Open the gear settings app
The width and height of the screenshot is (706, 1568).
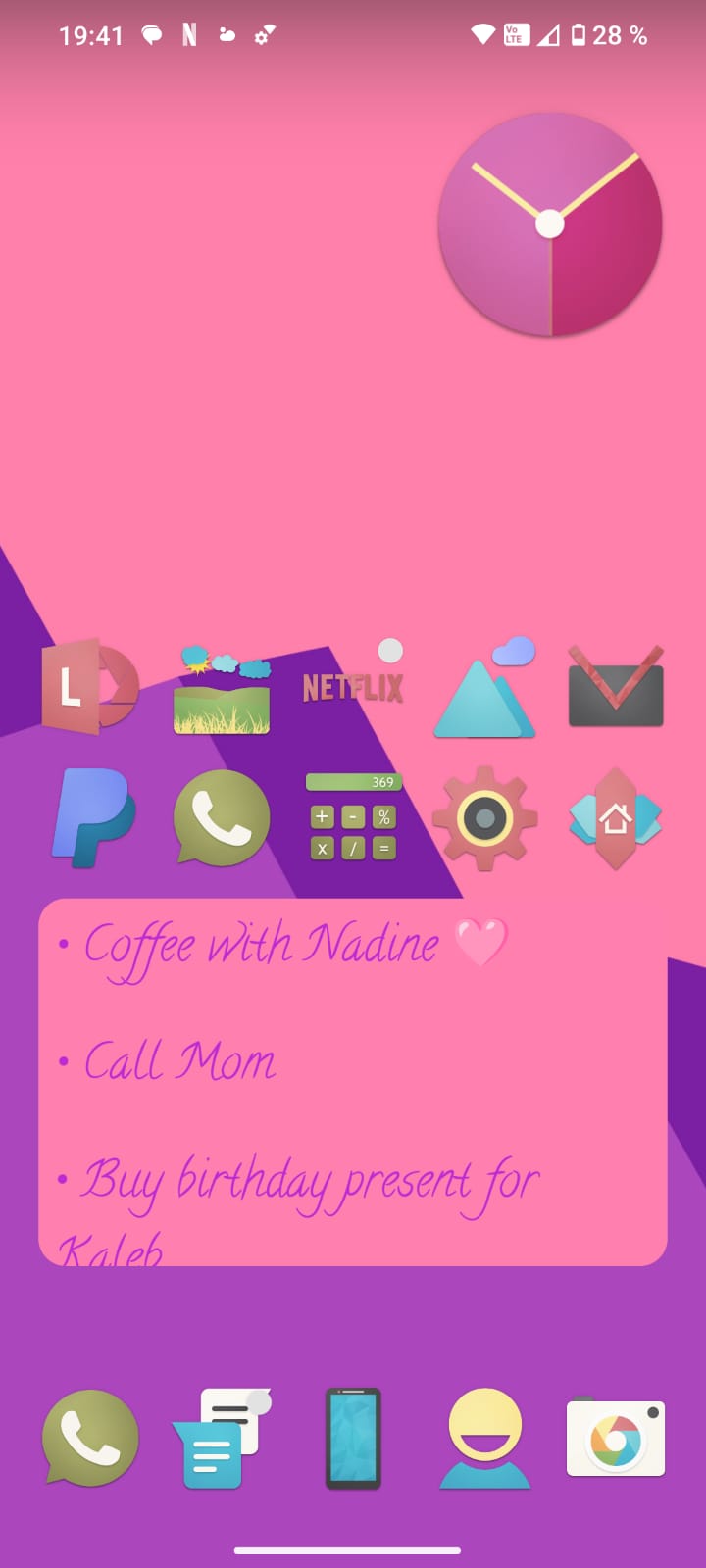click(485, 818)
